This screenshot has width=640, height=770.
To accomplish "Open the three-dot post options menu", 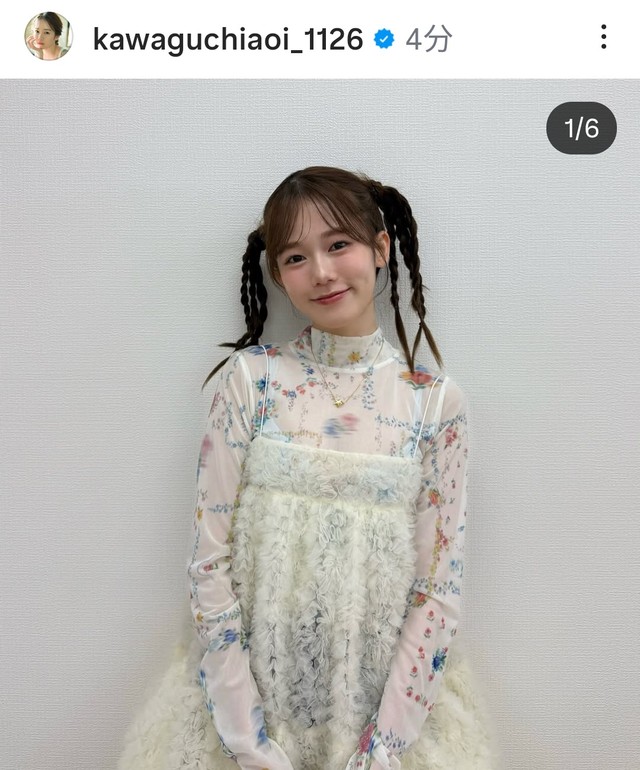I will (603, 38).
